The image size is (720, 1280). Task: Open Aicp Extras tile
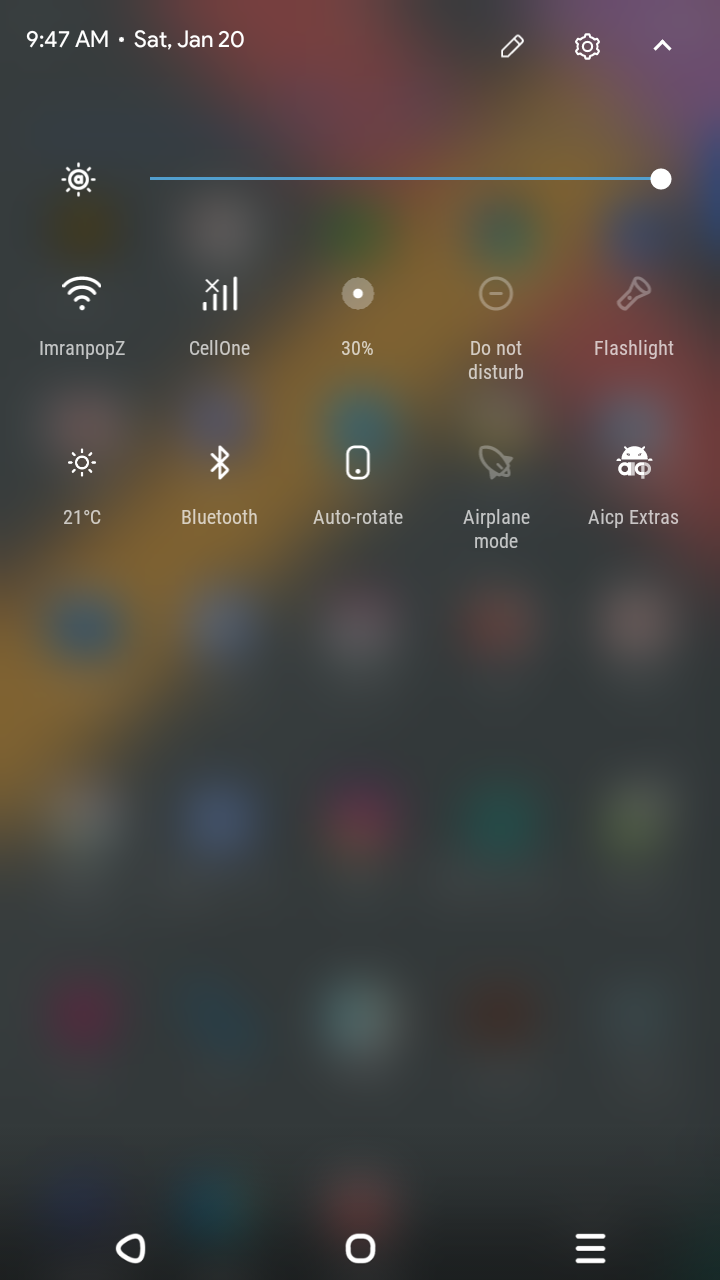pyautogui.click(x=634, y=463)
